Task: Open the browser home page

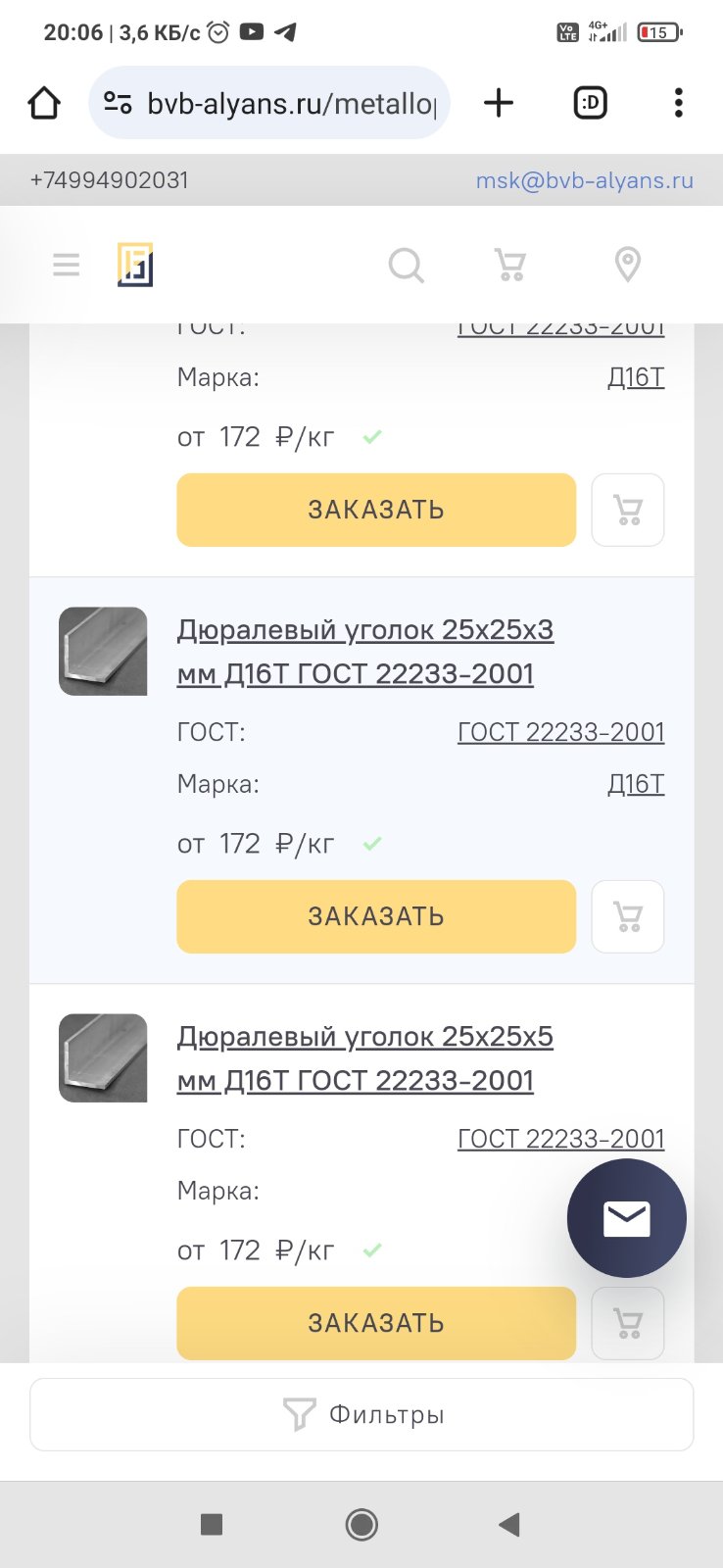Action: point(44,103)
